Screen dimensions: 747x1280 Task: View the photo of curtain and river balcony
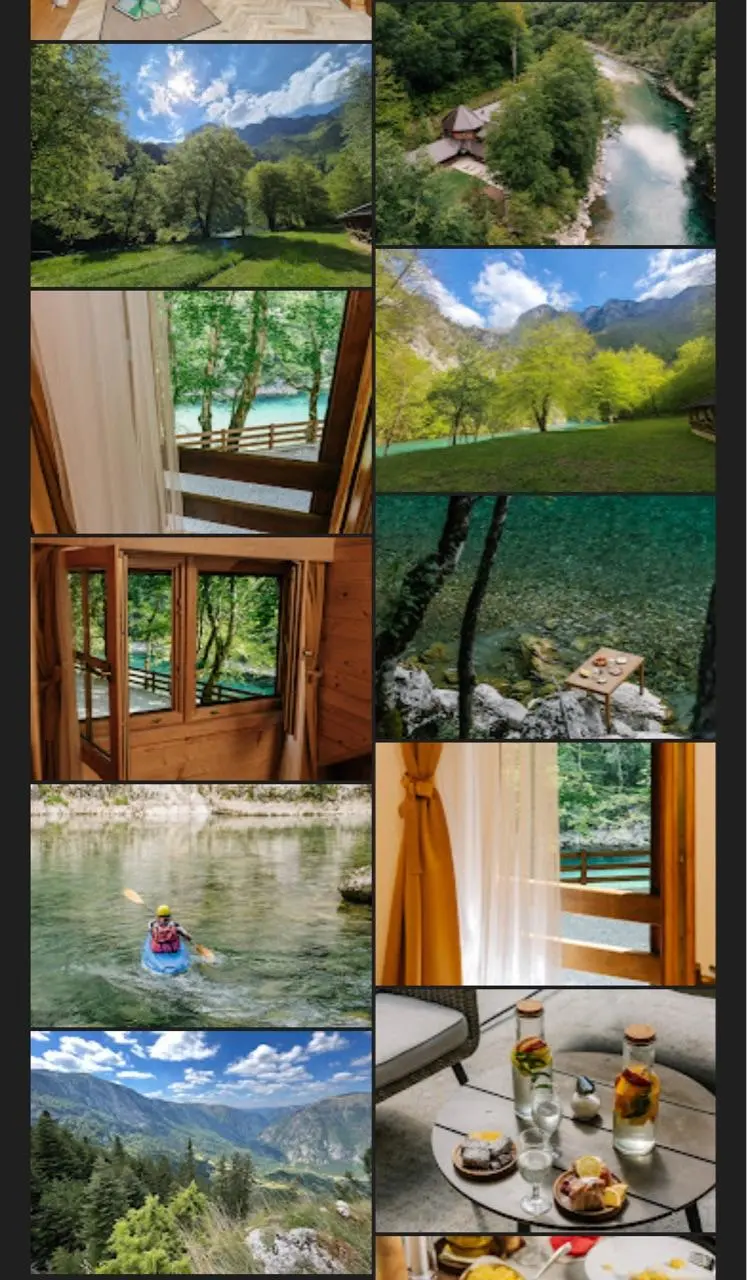[x=200, y=411]
